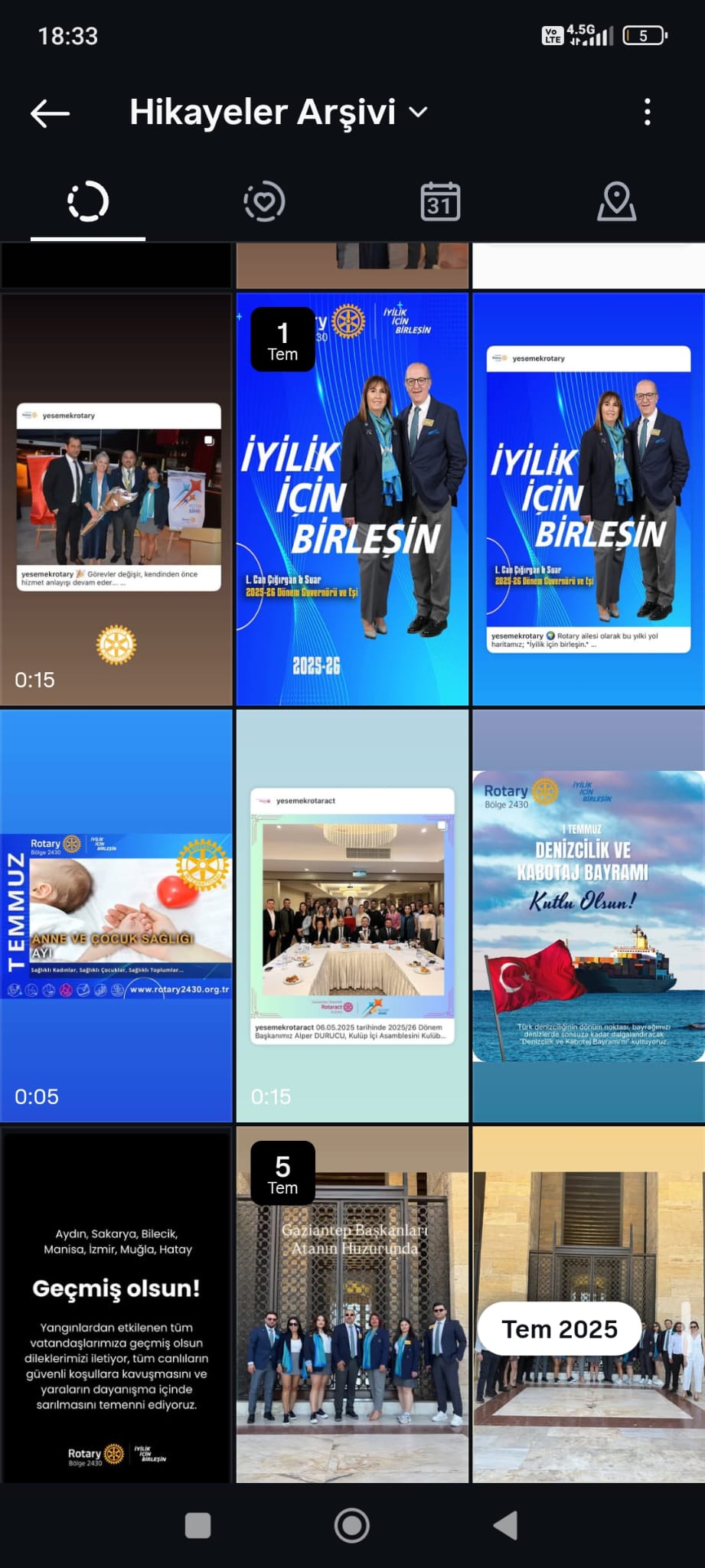
Task: Open the story labeled Tem 2025
Action: click(588, 1305)
